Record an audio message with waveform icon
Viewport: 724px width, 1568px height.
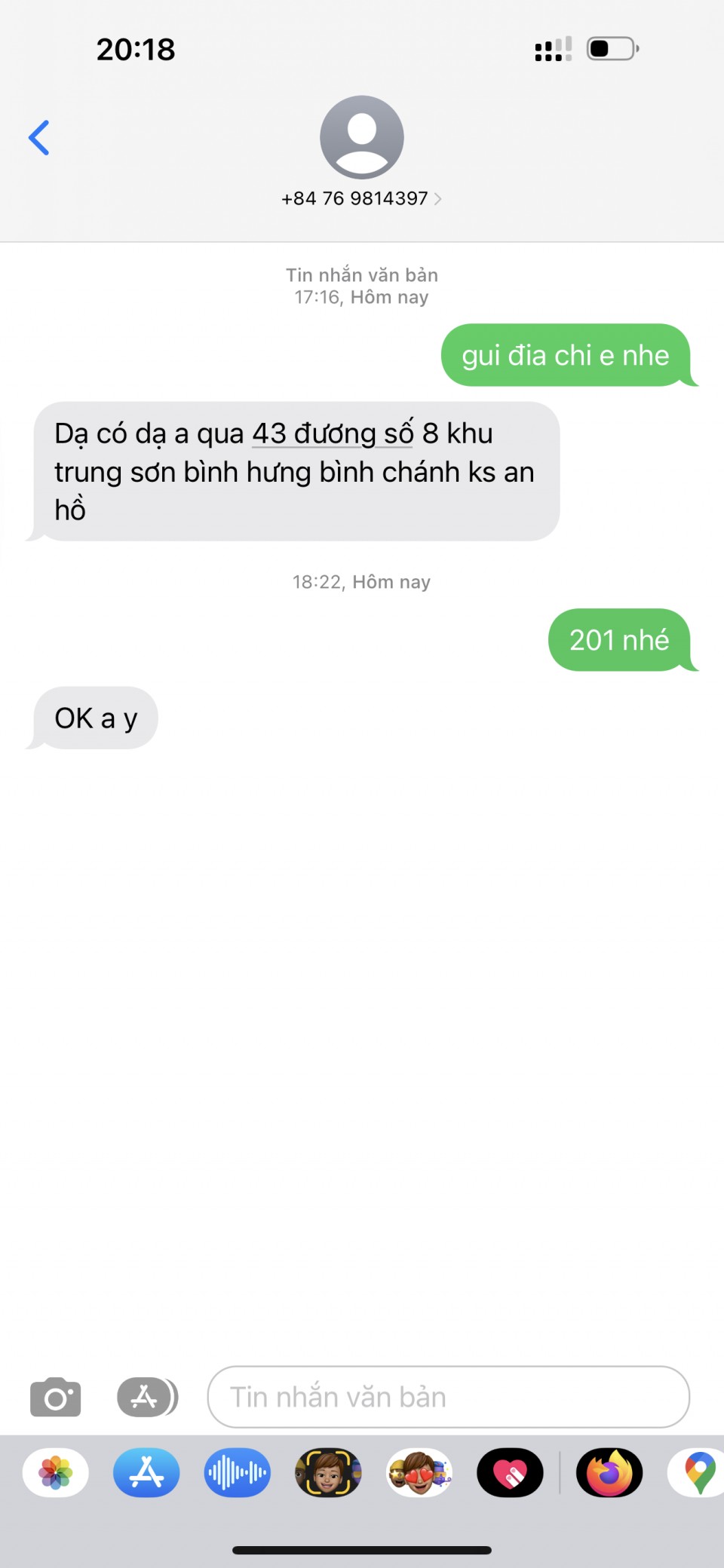pyautogui.click(x=237, y=1472)
